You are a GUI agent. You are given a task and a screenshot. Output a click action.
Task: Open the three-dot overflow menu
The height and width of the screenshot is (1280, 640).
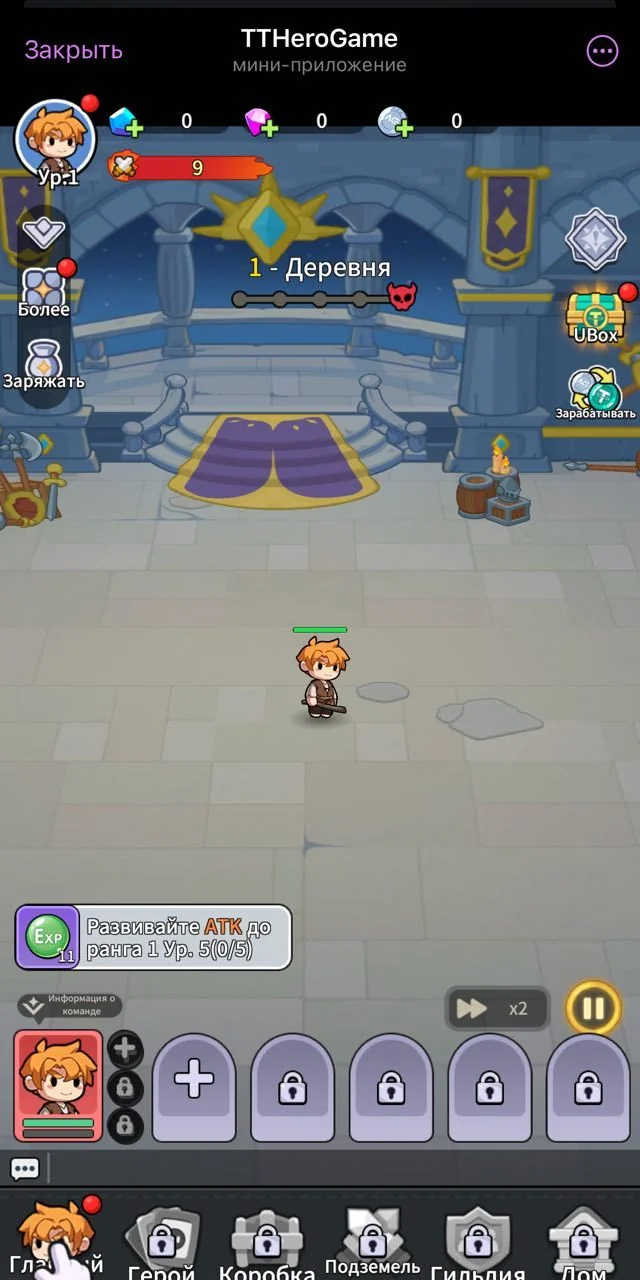(x=602, y=51)
